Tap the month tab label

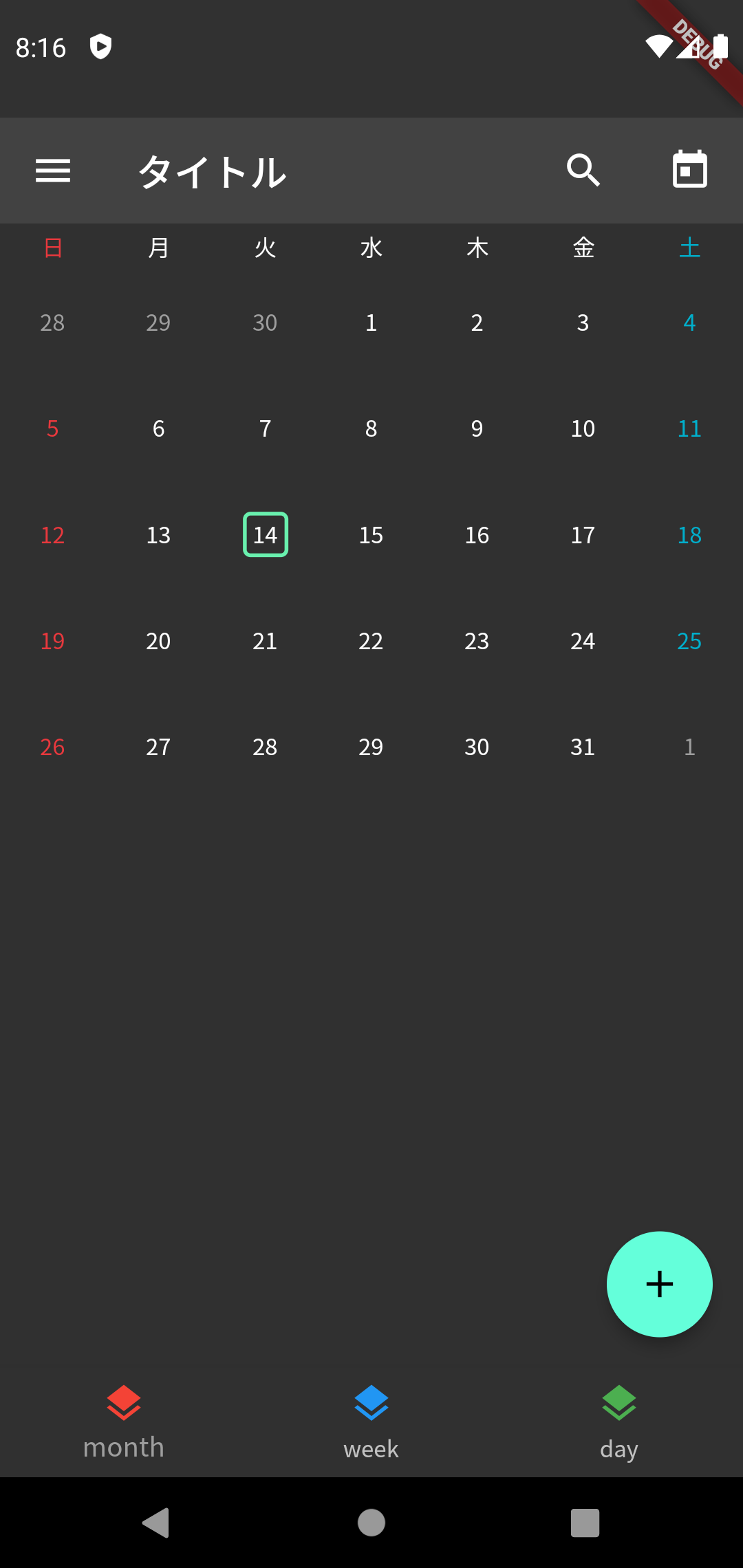(124, 1447)
